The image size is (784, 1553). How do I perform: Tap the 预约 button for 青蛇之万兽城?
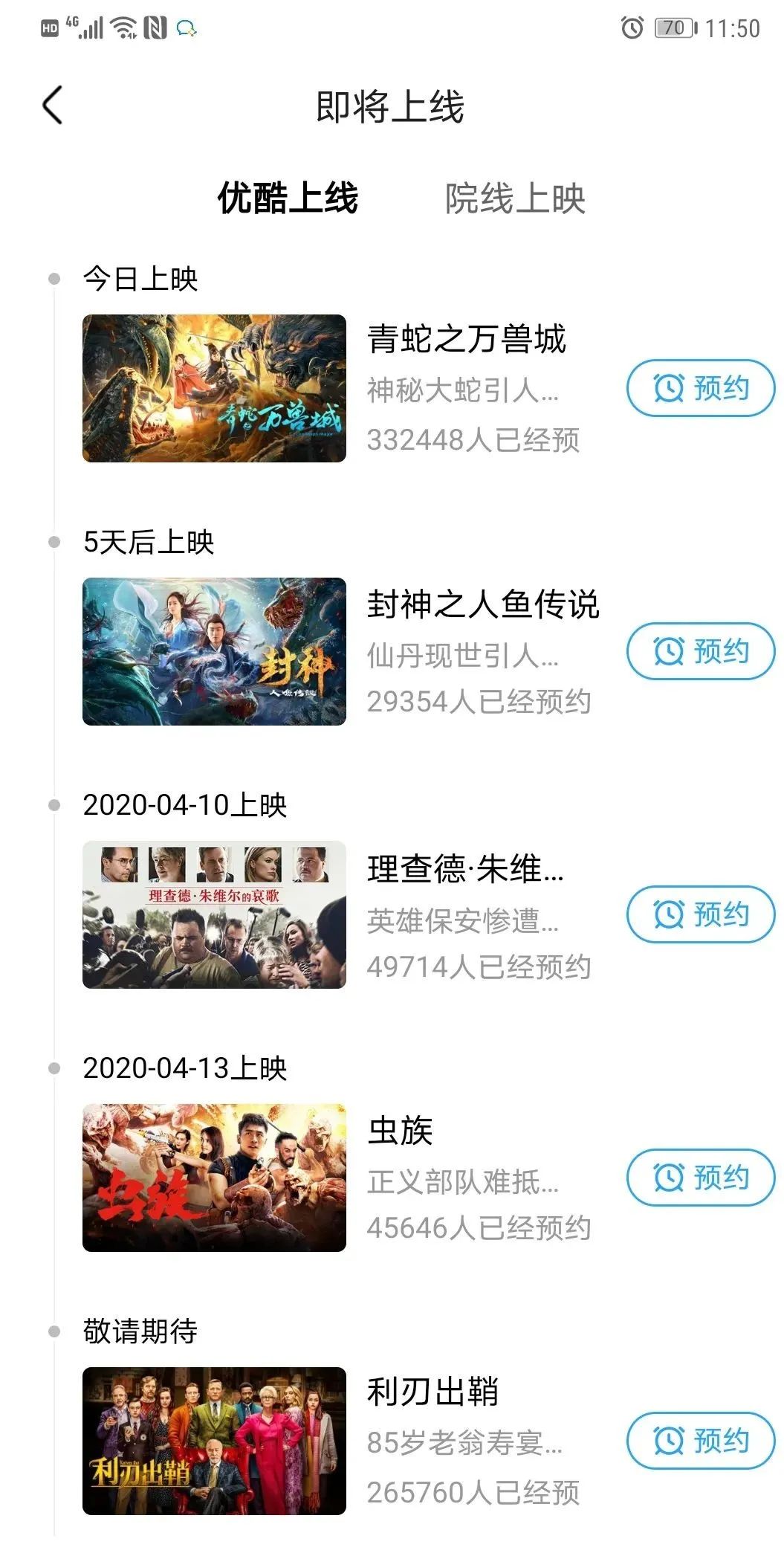click(702, 387)
